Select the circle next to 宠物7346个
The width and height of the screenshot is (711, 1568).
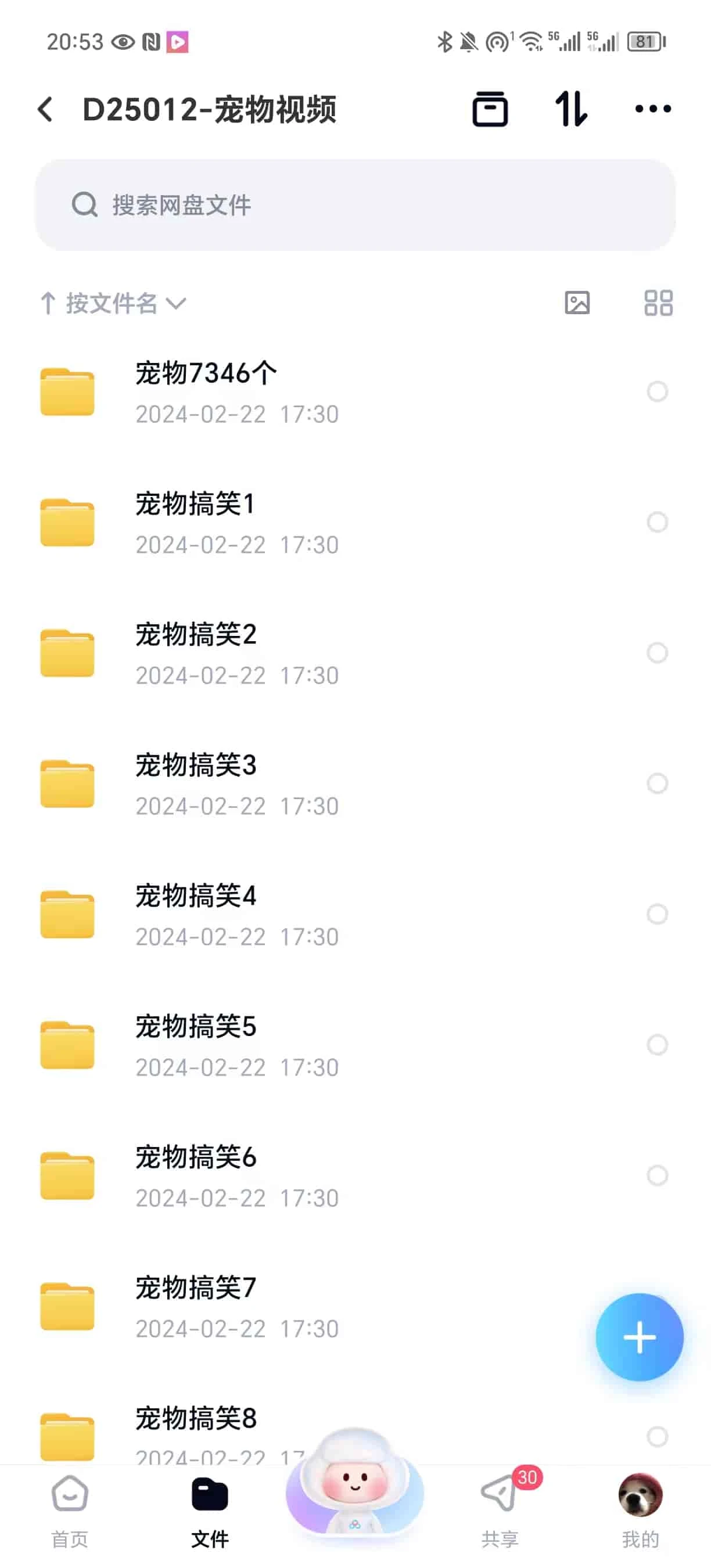[658, 393]
